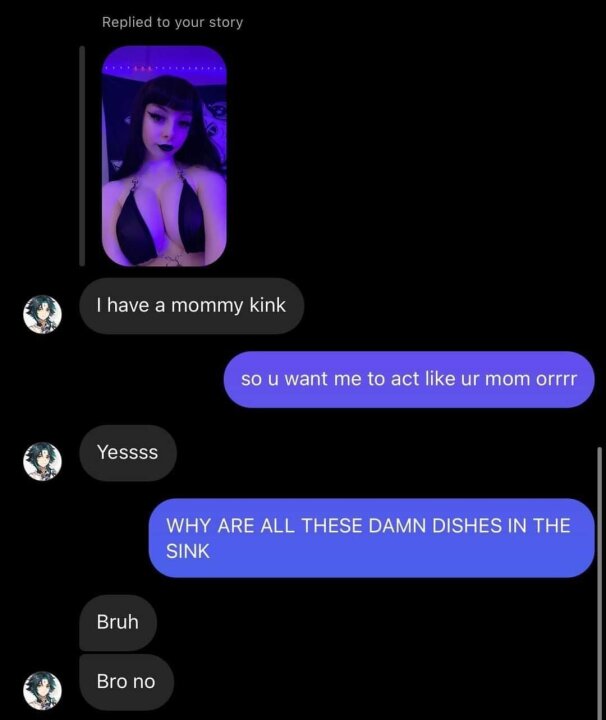
Task: Open the replied-to story thumbnail
Action: click(x=164, y=155)
